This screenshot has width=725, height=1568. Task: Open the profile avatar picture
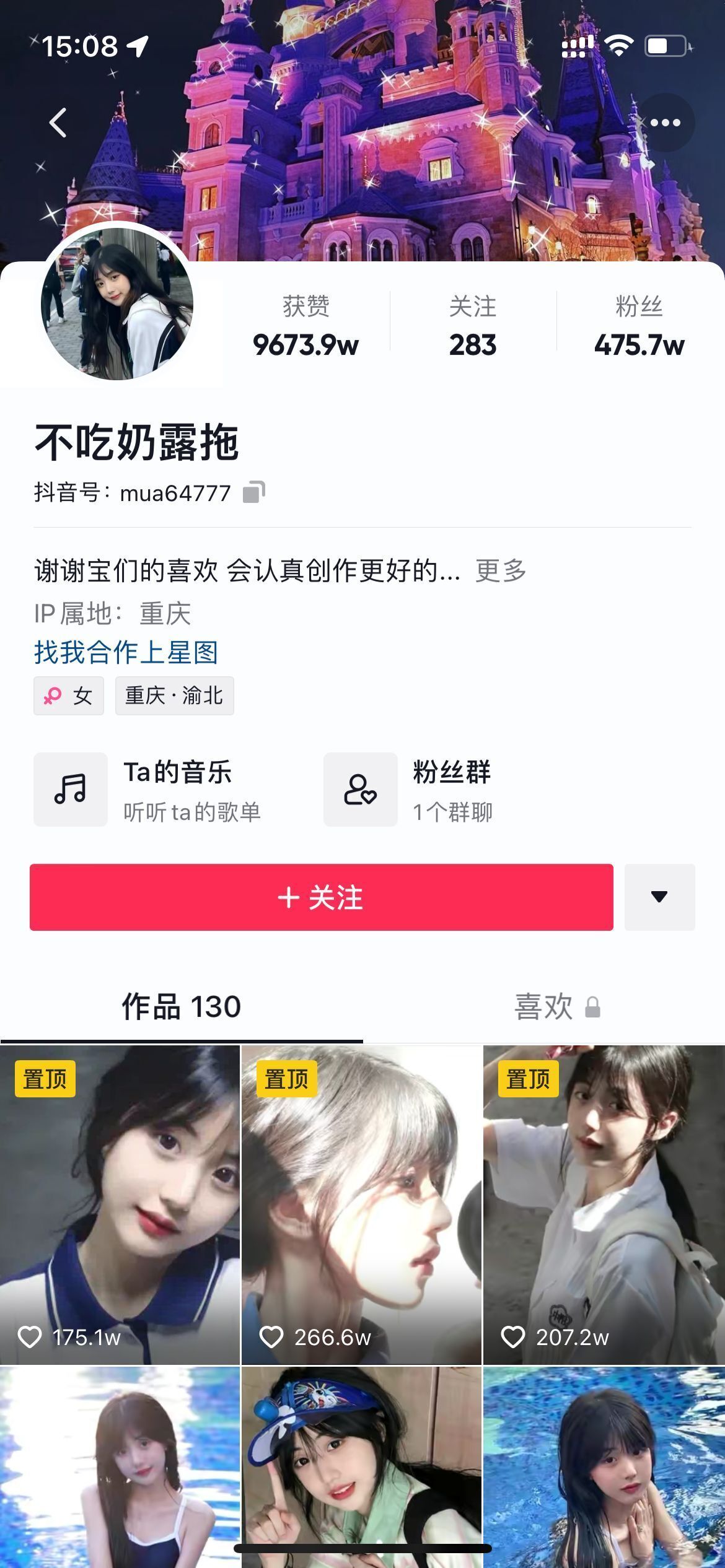click(117, 303)
